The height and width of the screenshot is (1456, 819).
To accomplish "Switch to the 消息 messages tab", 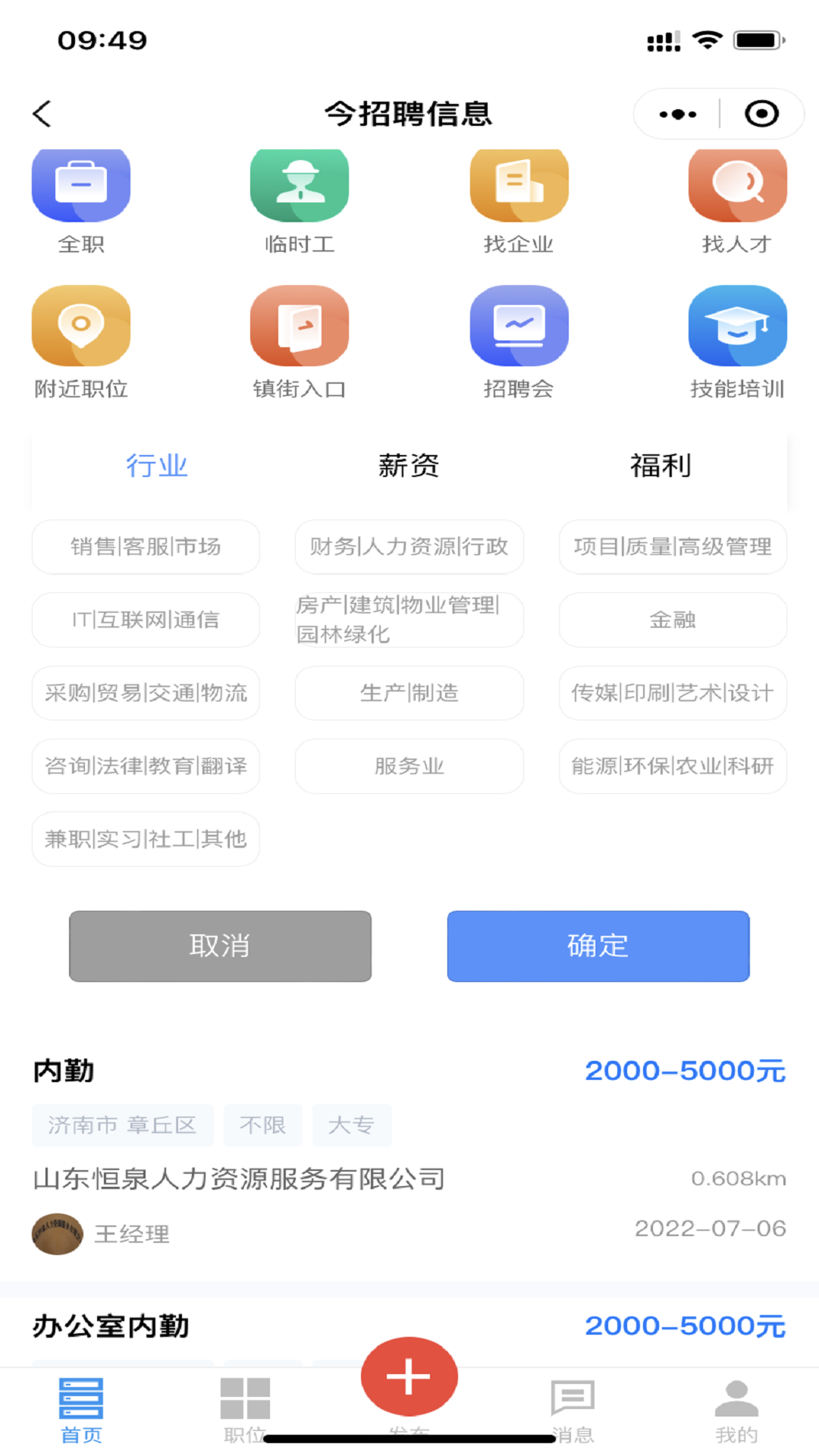I will 573,1409.
